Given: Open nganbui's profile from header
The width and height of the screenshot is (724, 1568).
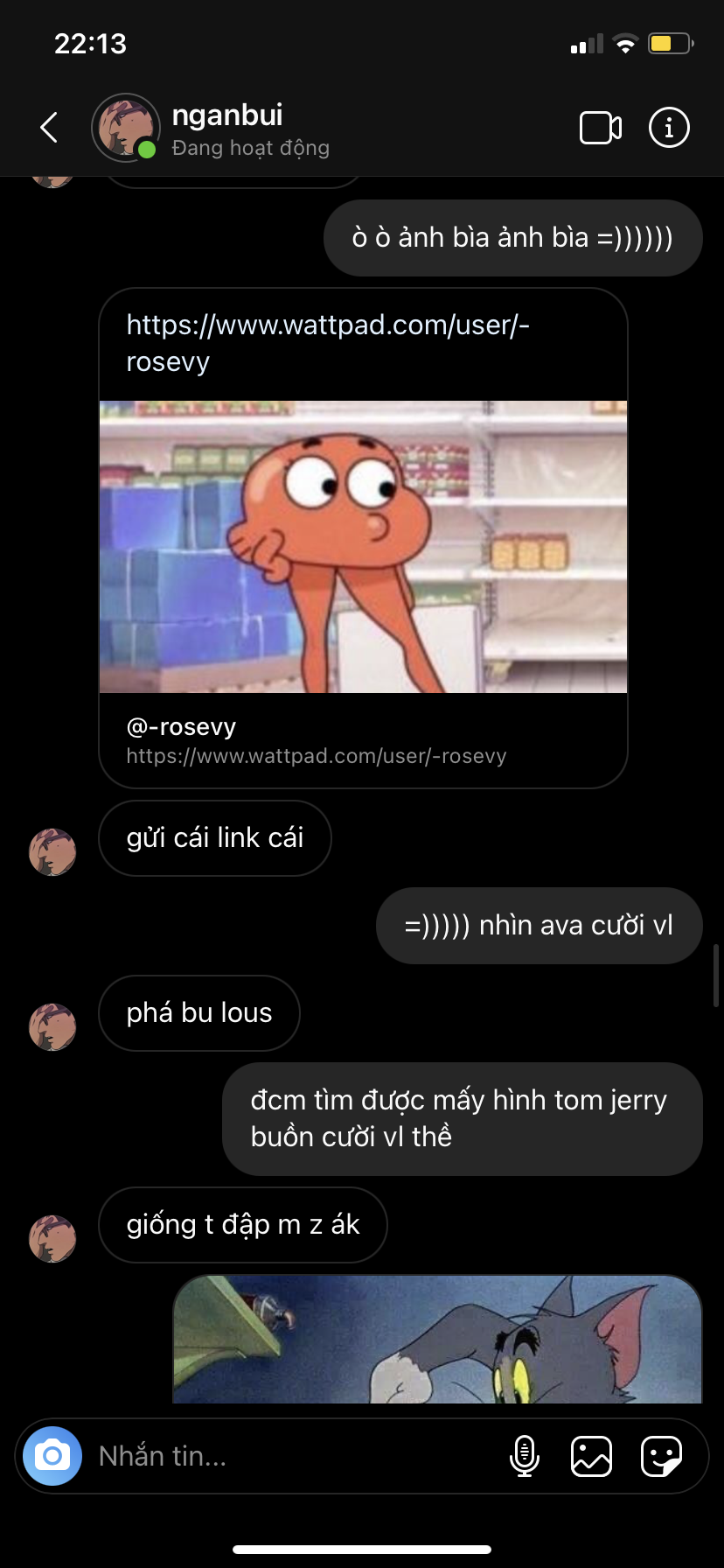Looking at the screenshot, I should click(226, 128).
